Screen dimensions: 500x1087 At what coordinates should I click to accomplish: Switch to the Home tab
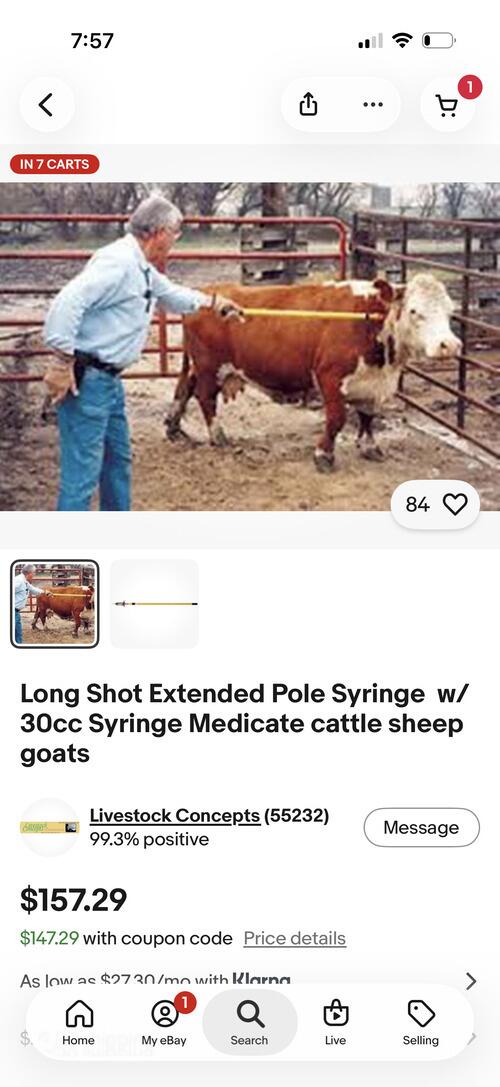click(78, 1023)
